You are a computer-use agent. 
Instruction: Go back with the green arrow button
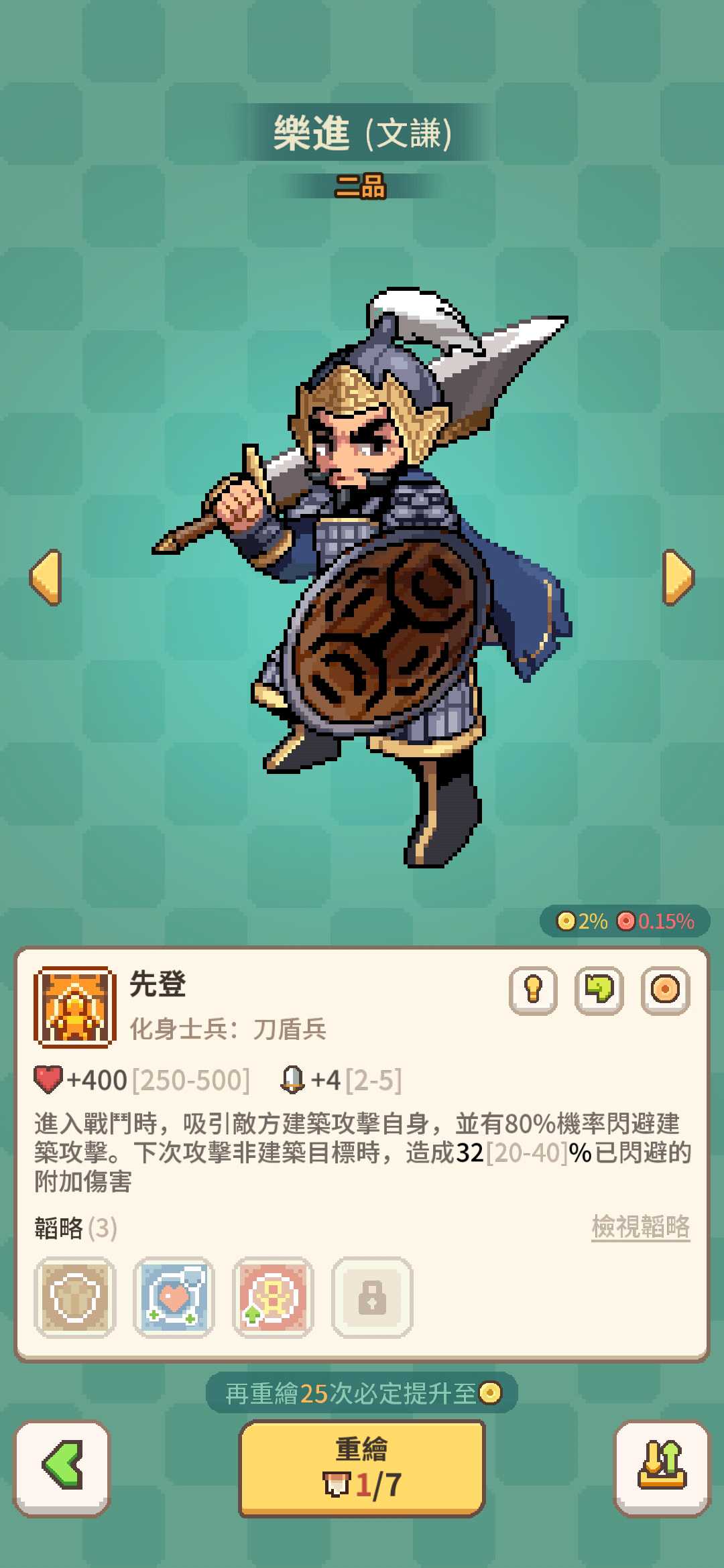tap(62, 1467)
